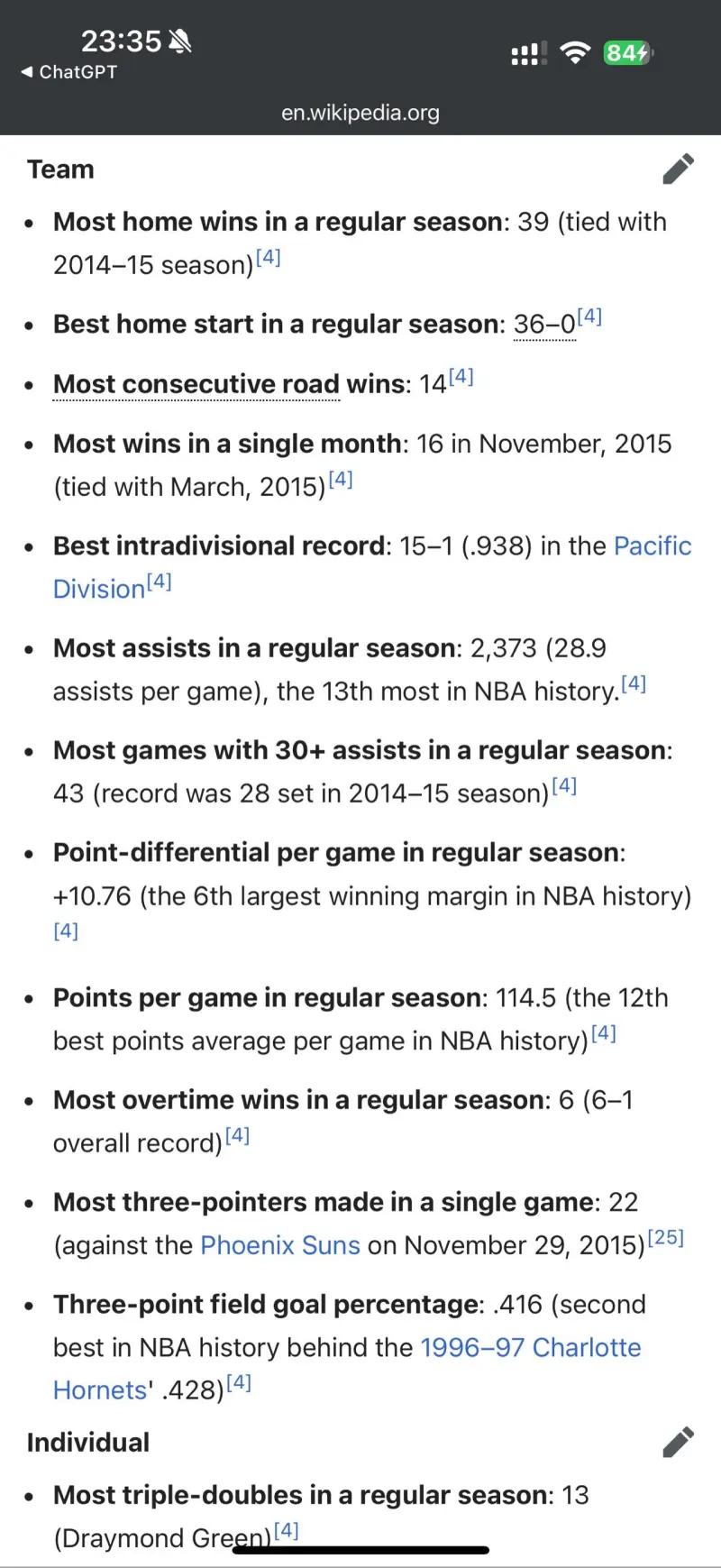Open citation [4] after +10.76 point-differential line
This screenshot has width=721, height=1568.
coord(66,931)
